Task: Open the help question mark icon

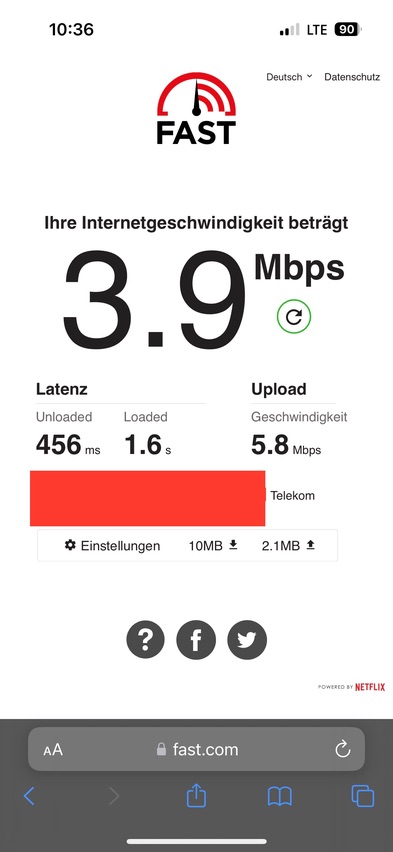Action: 146,640
